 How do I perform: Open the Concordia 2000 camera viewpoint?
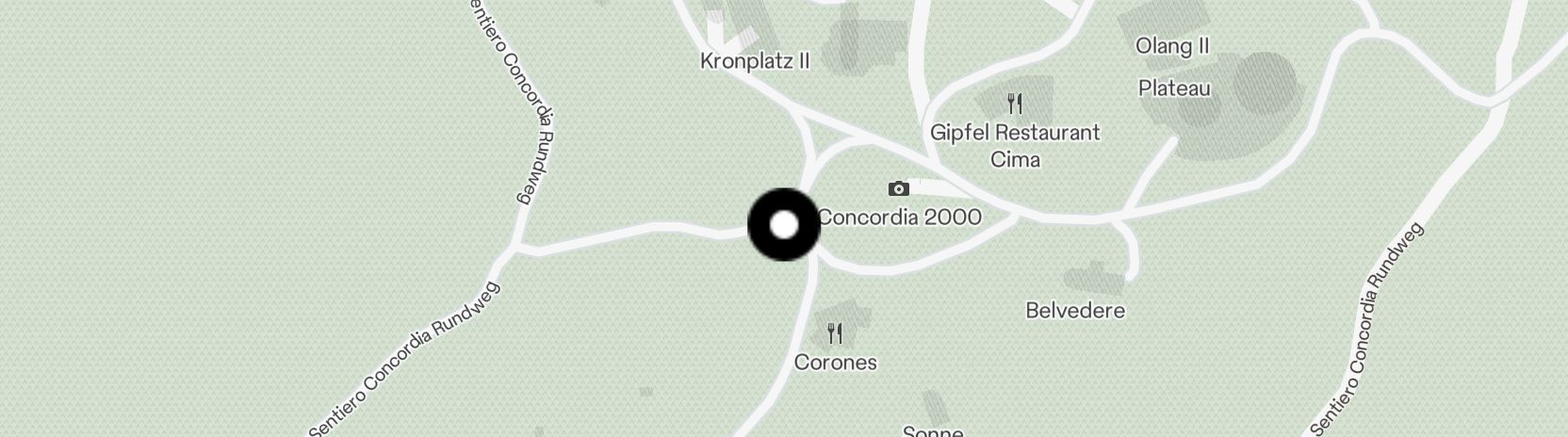(x=899, y=189)
